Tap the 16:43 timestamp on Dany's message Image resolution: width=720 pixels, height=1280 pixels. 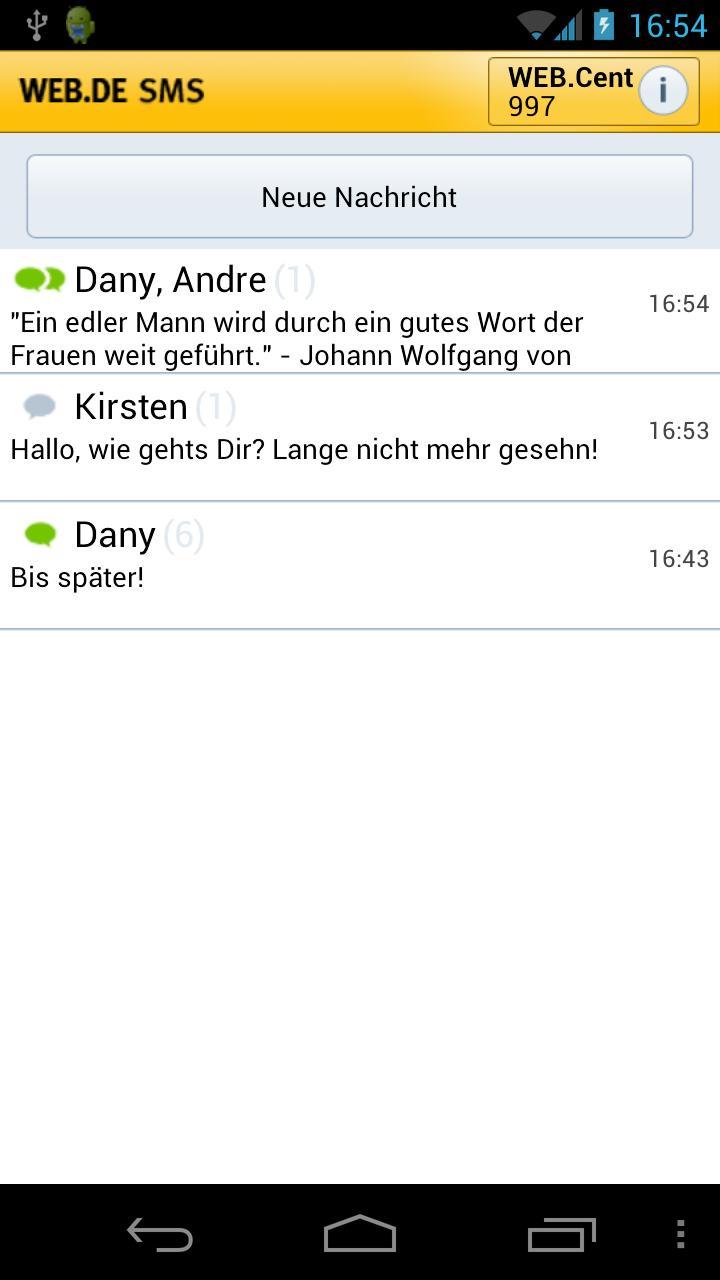click(678, 558)
